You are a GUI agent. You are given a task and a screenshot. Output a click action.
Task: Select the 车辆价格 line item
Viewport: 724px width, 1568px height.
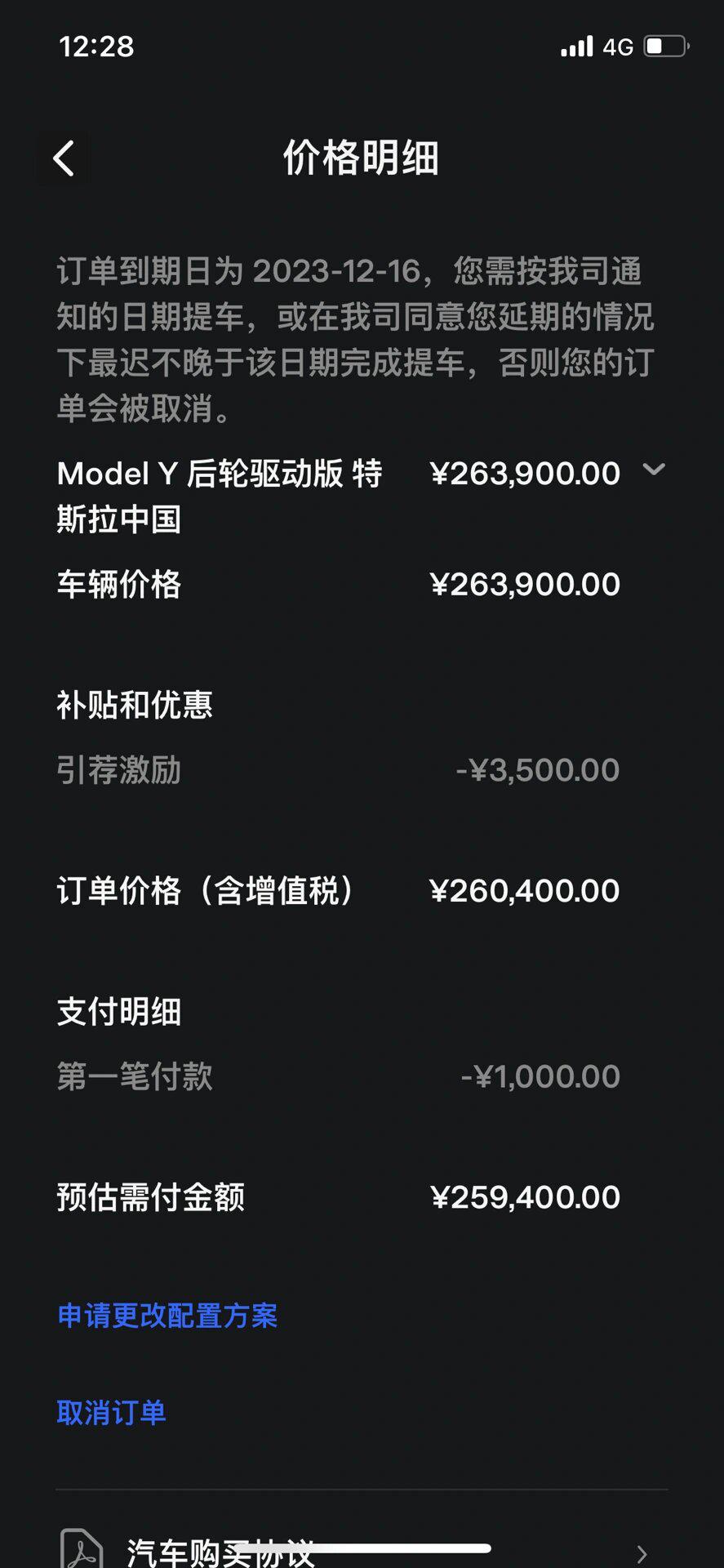[119, 584]
